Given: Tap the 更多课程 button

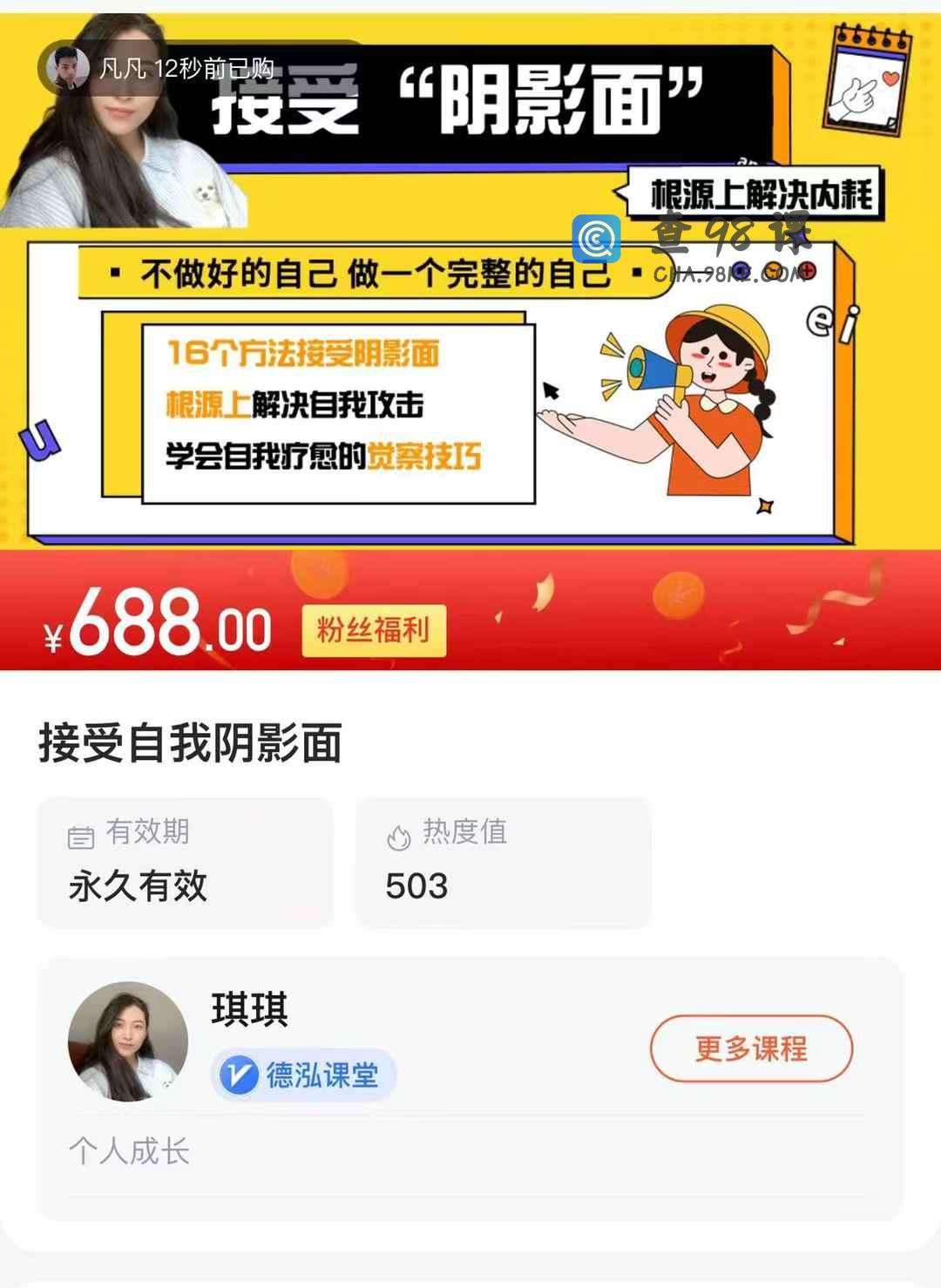Looking at the screenshot, I should (x=750, y=1048).
